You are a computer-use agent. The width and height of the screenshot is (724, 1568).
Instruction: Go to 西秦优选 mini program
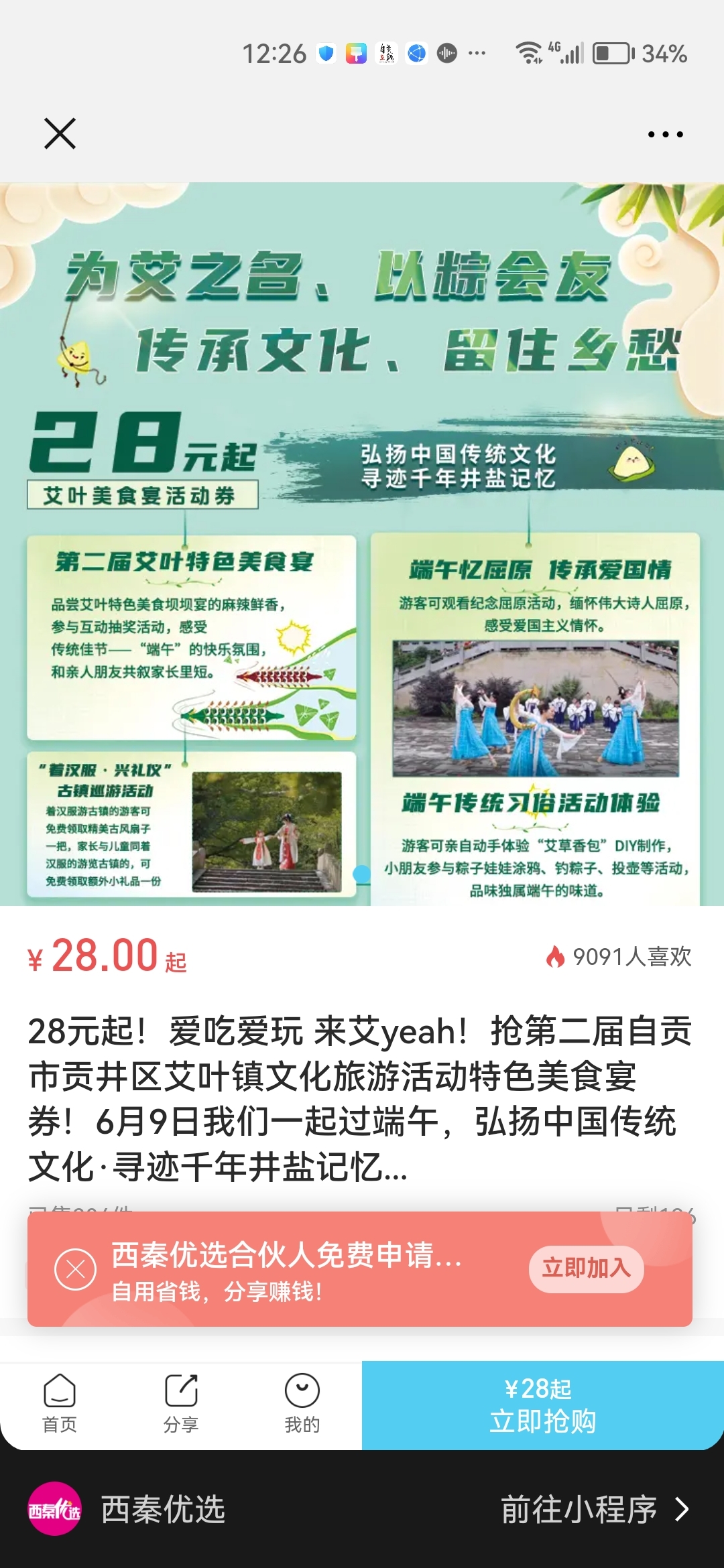click(x=594, y=1509)
